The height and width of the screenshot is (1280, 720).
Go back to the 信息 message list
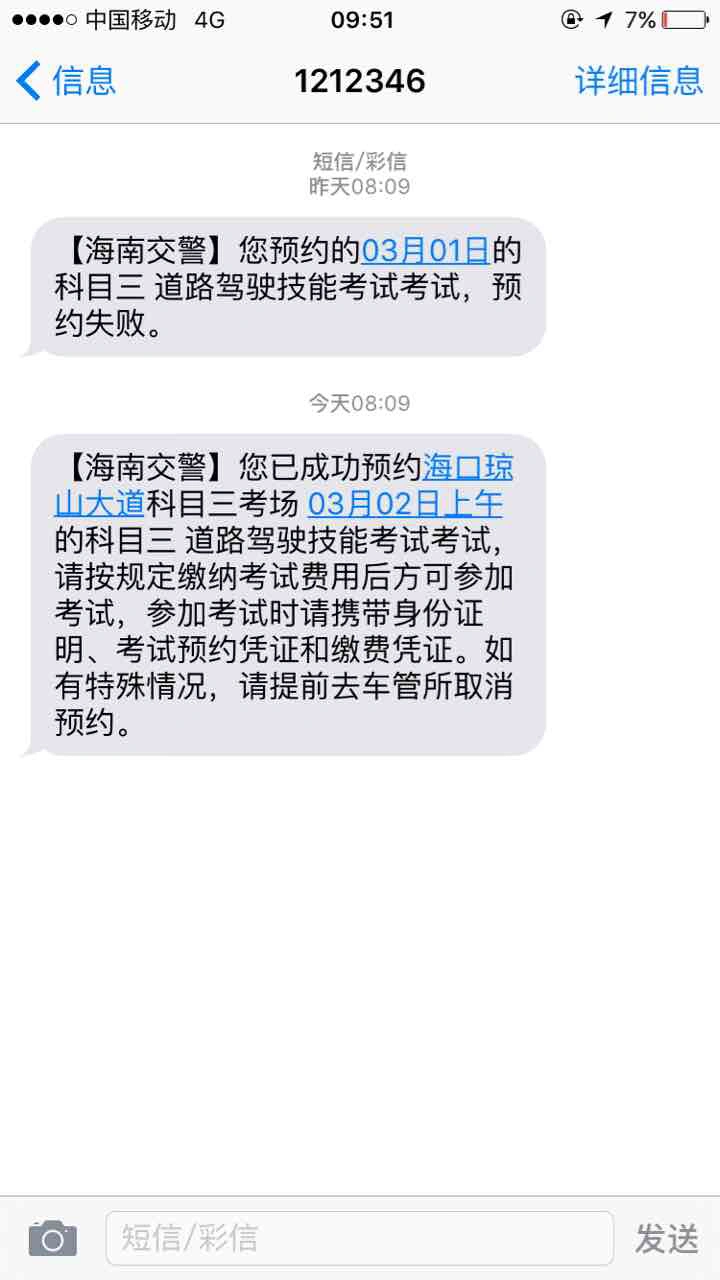pyautogui.click(x=66, y=81)
